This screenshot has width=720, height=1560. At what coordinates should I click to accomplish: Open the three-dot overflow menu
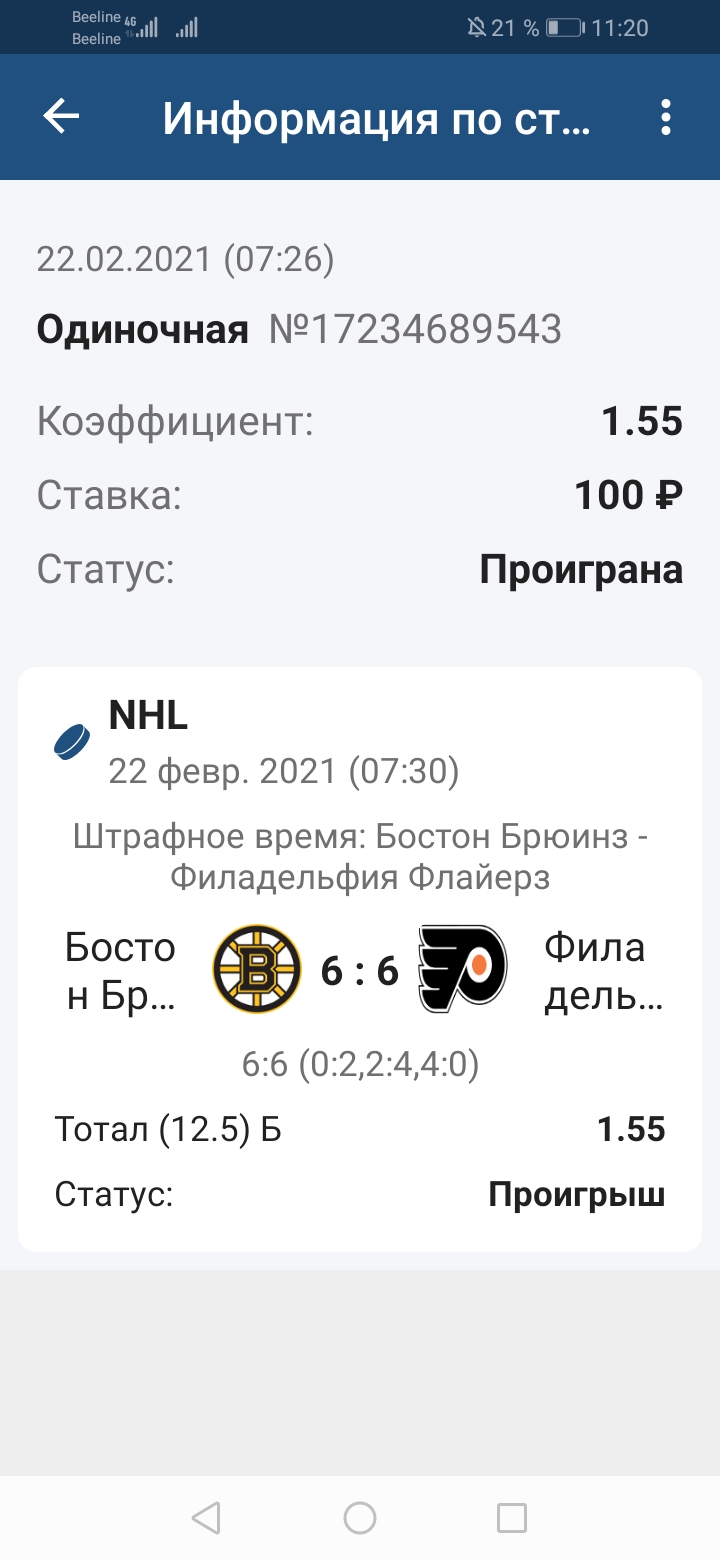666,118
